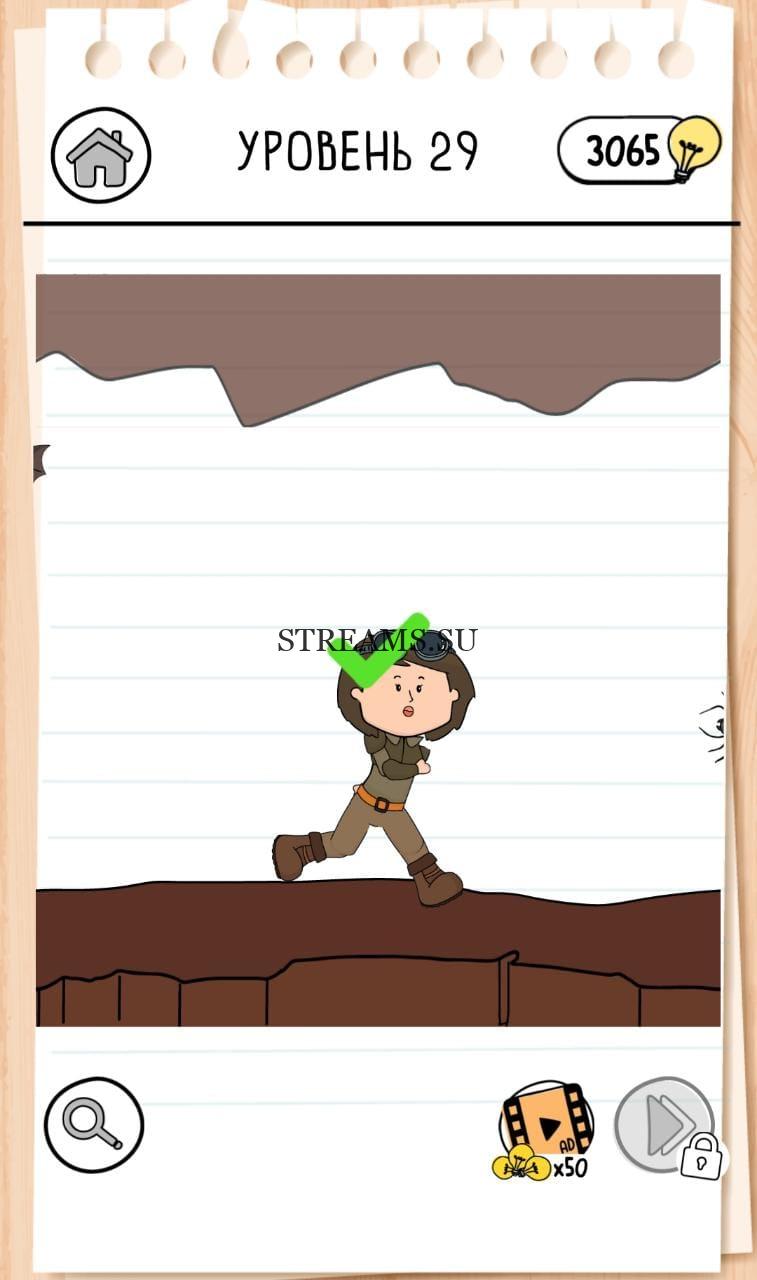Watch ad video for 50 bulbs

(546, 1129)
